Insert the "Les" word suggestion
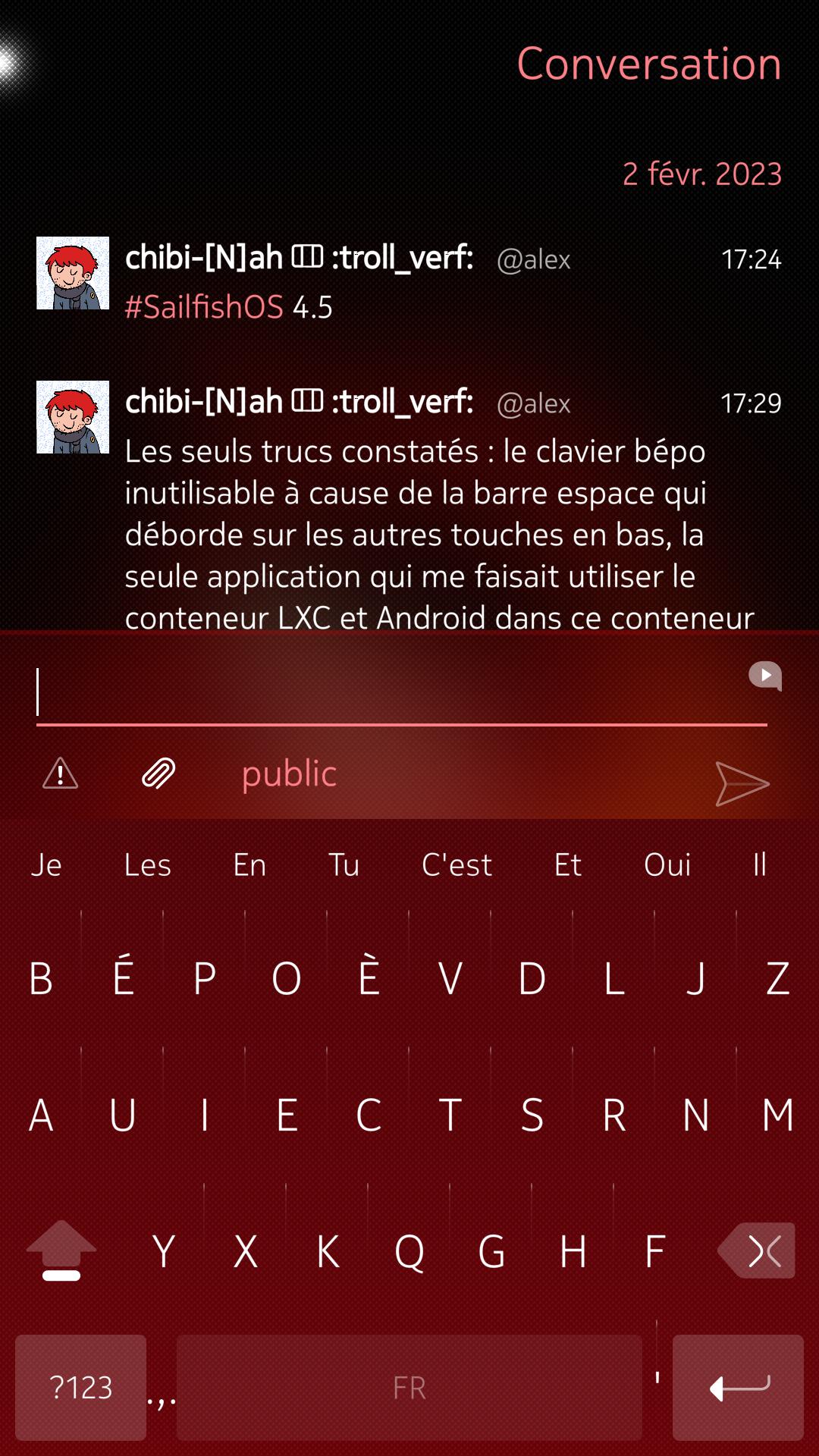The height and width of the screenshot is (1456, 819). click(x=147, y=865)
